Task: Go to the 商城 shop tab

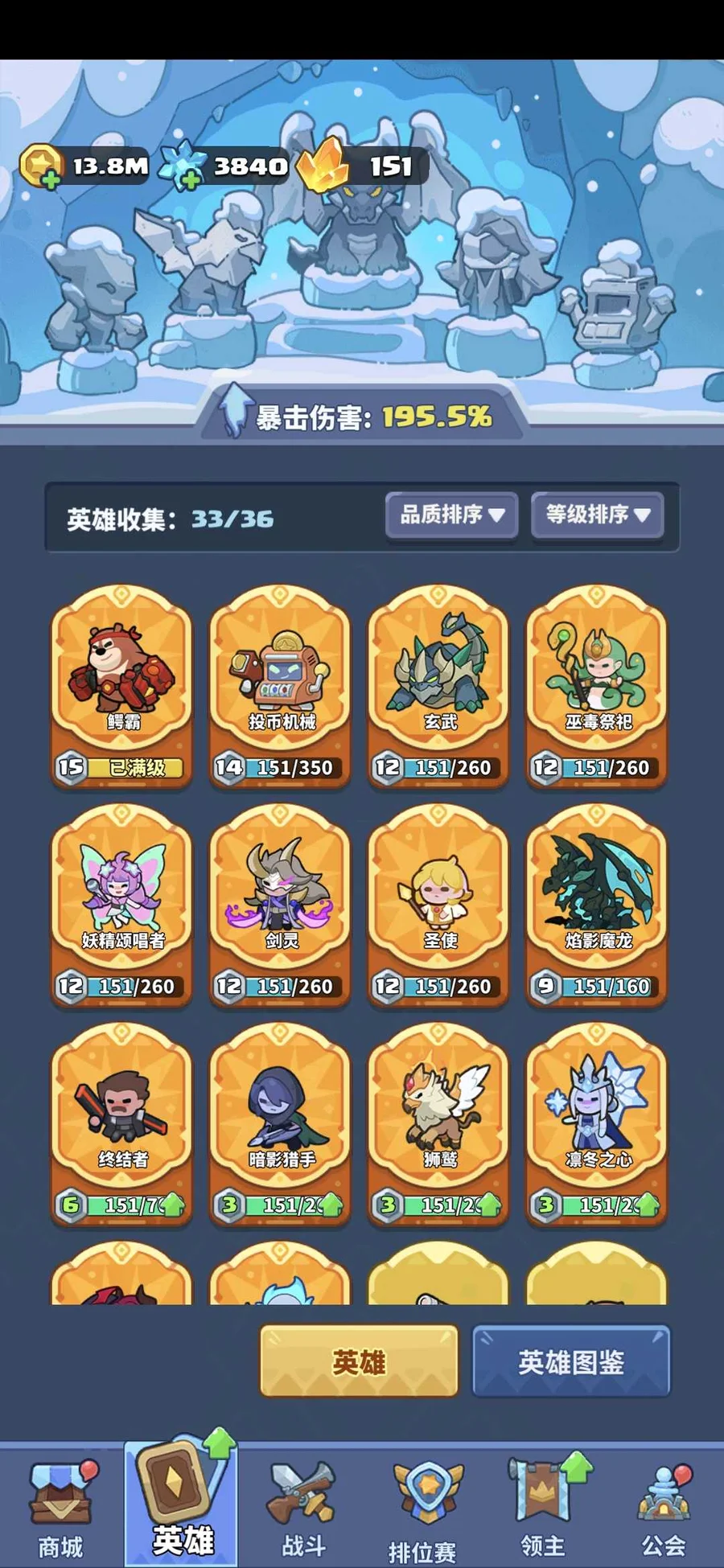Action: coord(61,1508)
